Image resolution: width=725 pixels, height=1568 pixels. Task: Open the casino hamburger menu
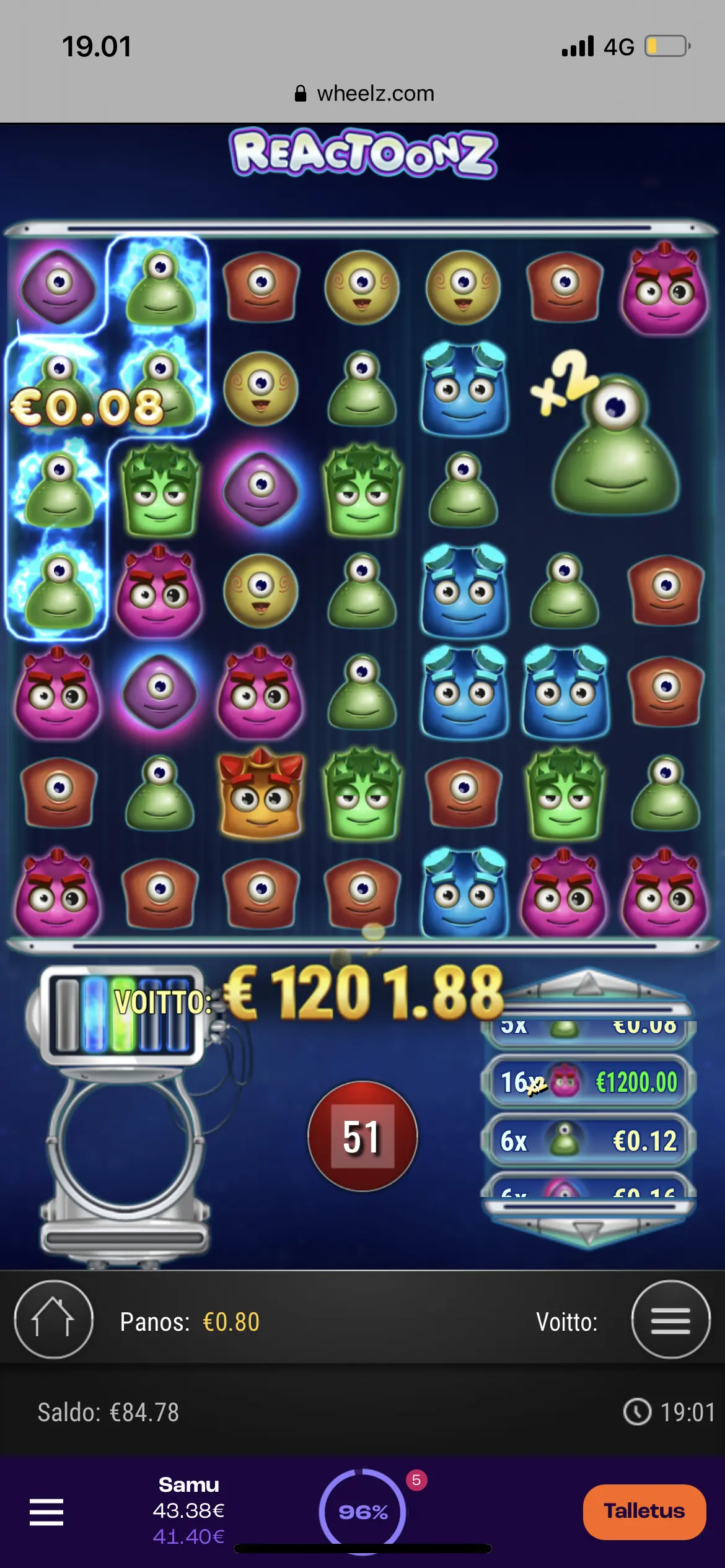46,1512
